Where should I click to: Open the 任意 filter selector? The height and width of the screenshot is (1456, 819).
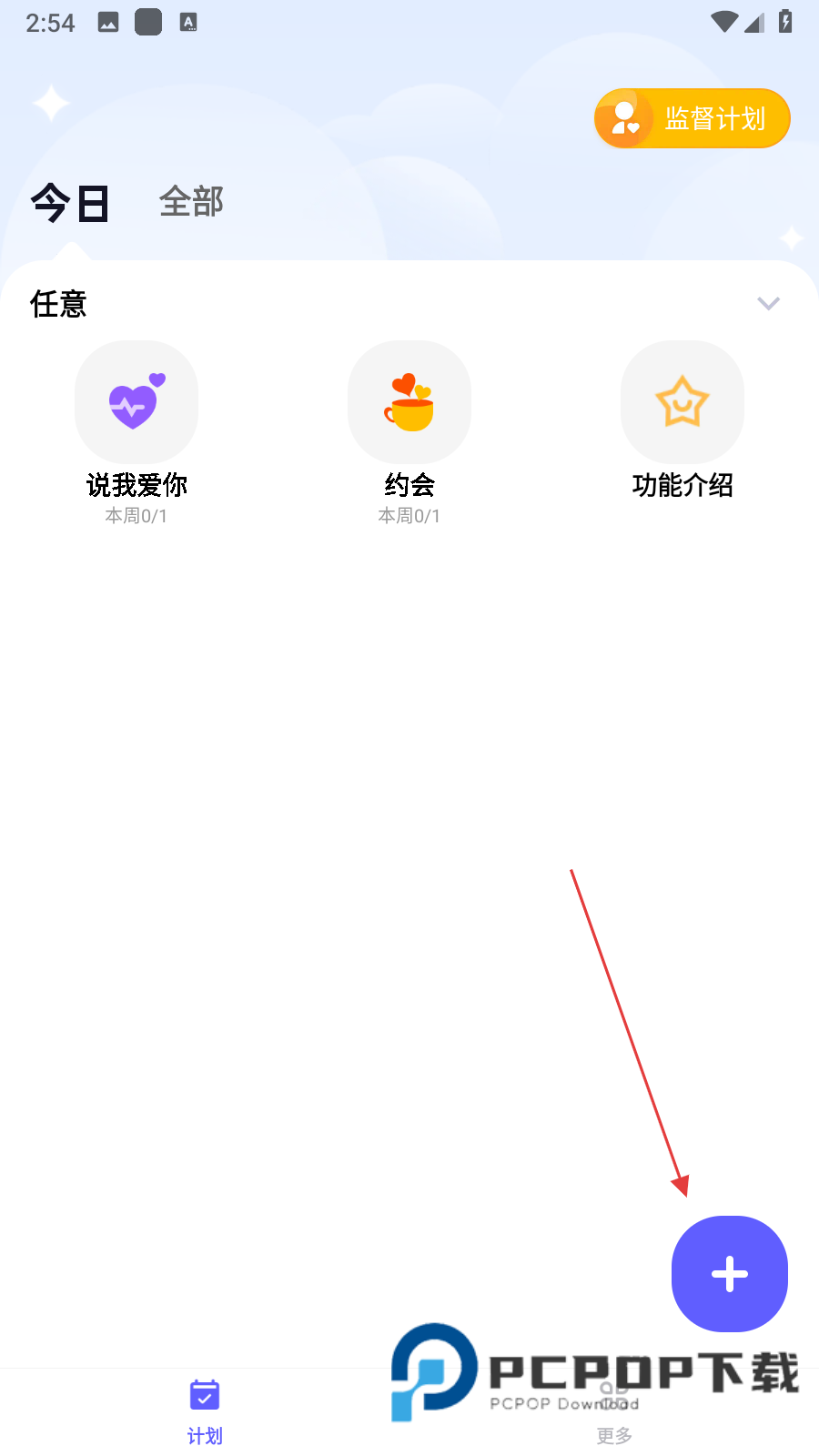pos(58,304)
